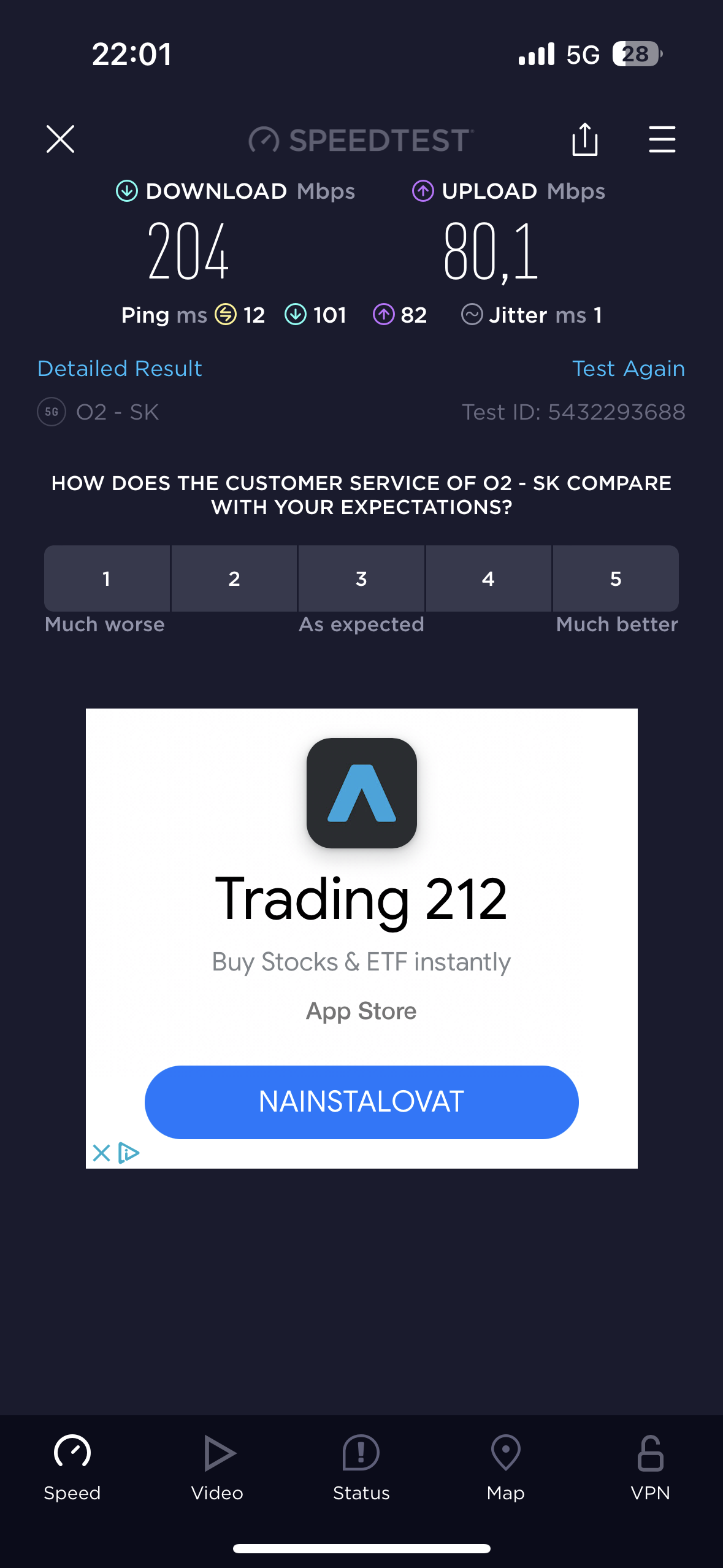Give rating 5 much better
This screenshot has width=723, height=1568.
click(616, 578)
